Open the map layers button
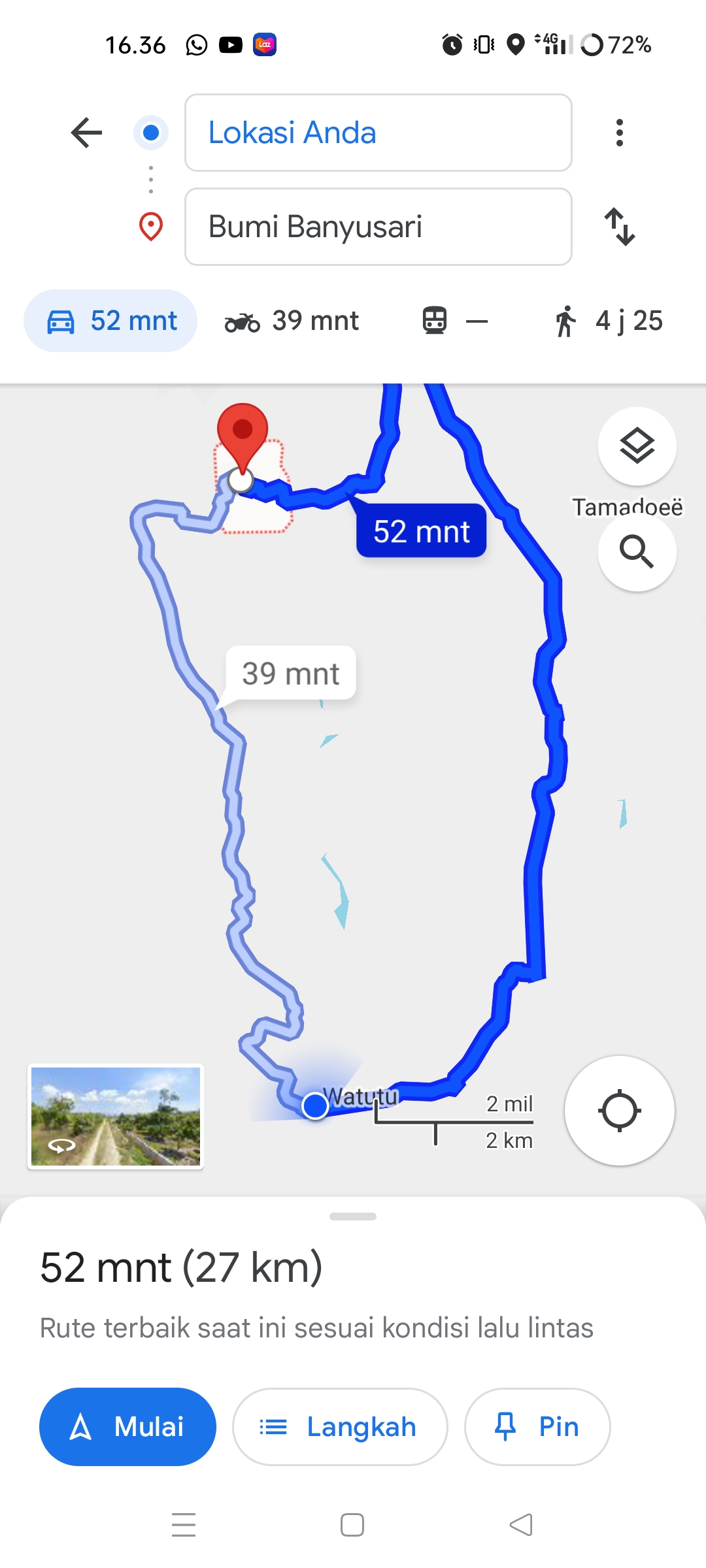This screenshot has width=706, height=1568. click(637, 446)
